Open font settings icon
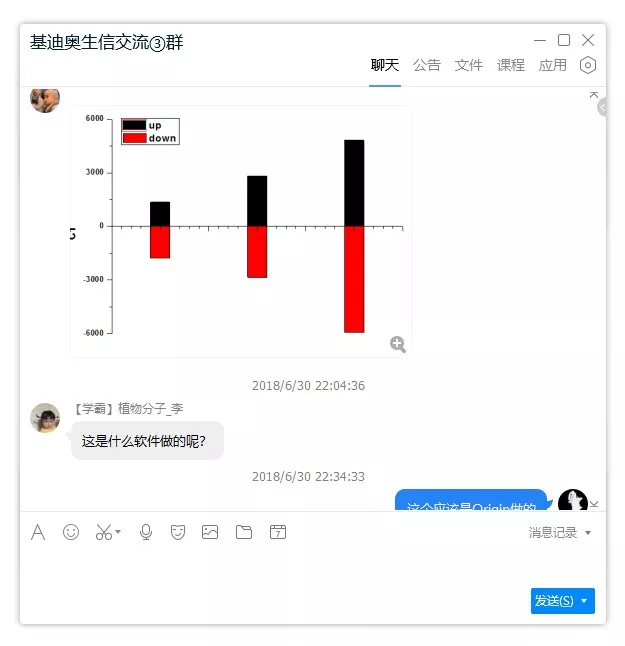Viewport: 625px width, 646px height. 38,532
